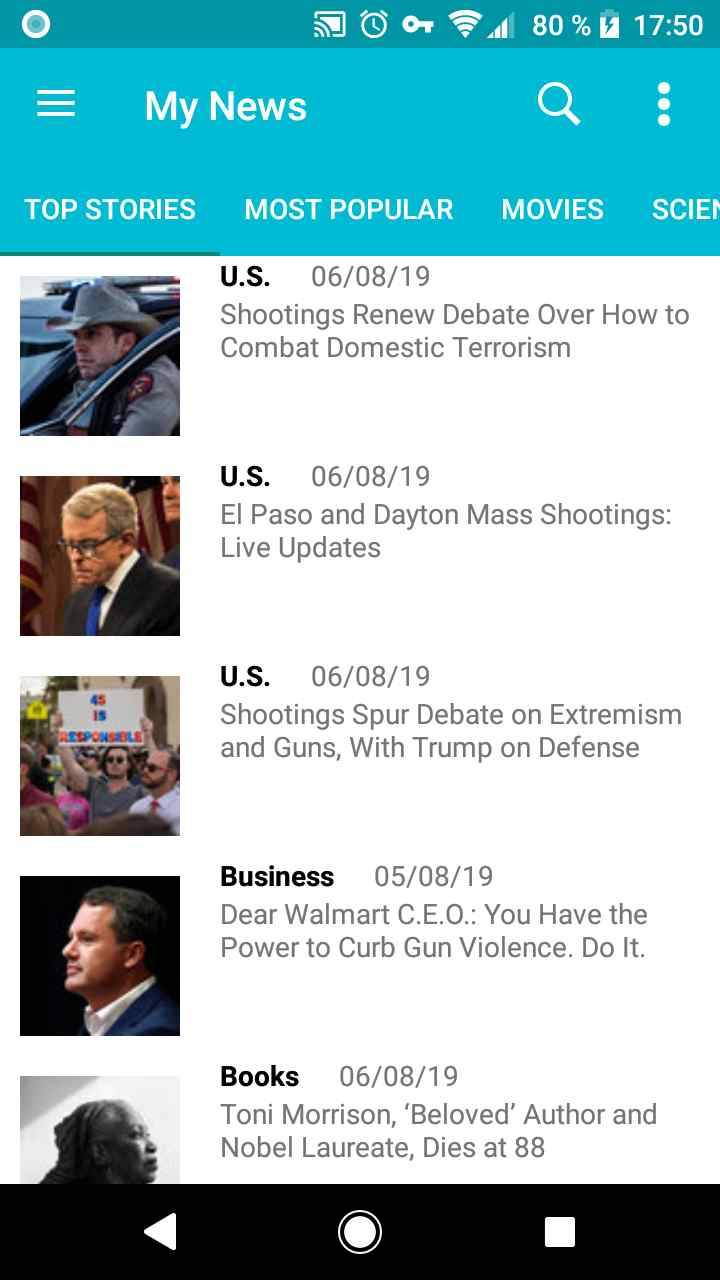
Task: Switch to the Top Stories tab
Action: click(110, 209)
